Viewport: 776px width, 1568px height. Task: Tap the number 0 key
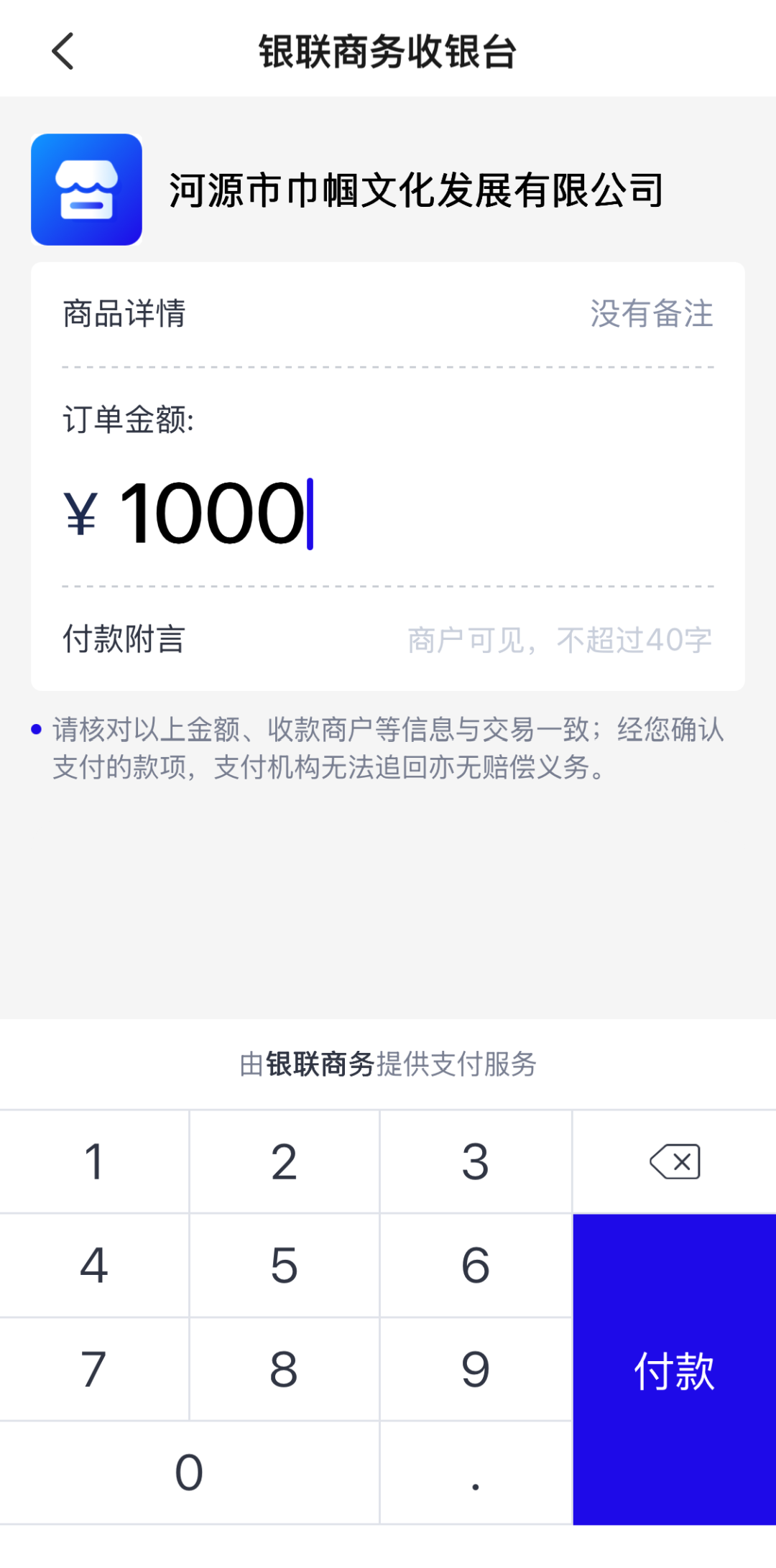pyautogui.click(x=189, y=1472)
